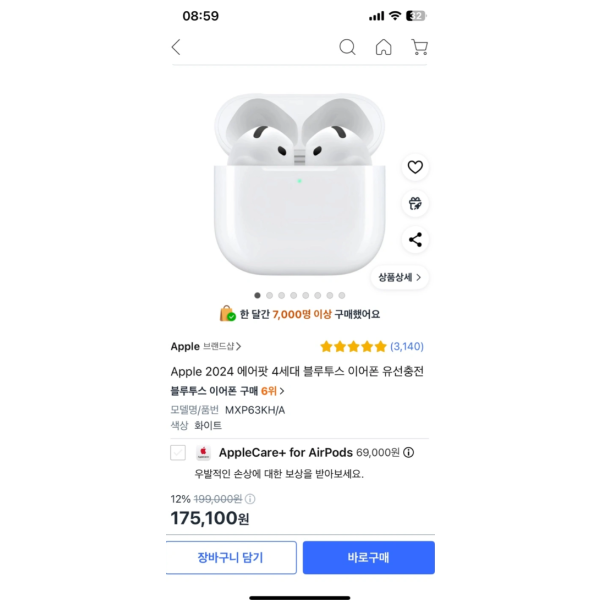Image resolution: width=600 pixels, height=600 pixels.
Task: Go to the home icon
Action: [x=383, y=47]
